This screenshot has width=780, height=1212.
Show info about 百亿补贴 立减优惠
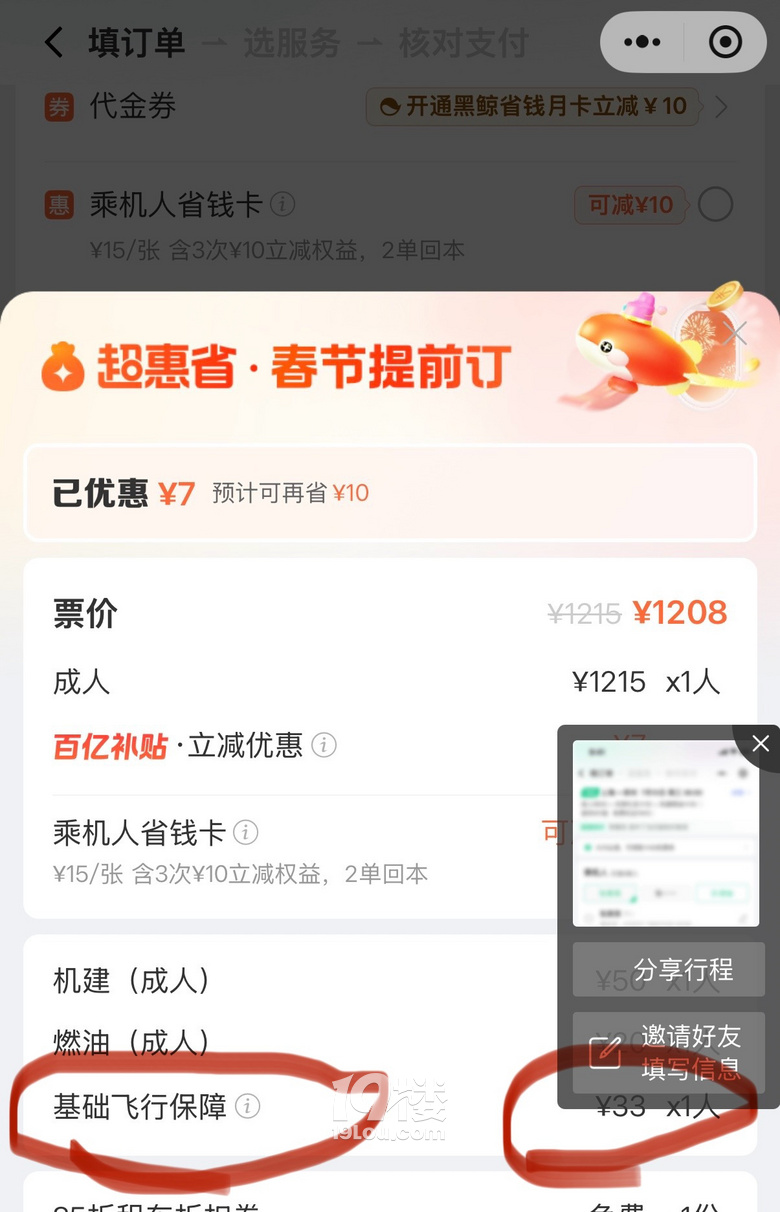(x=324, y=745)
